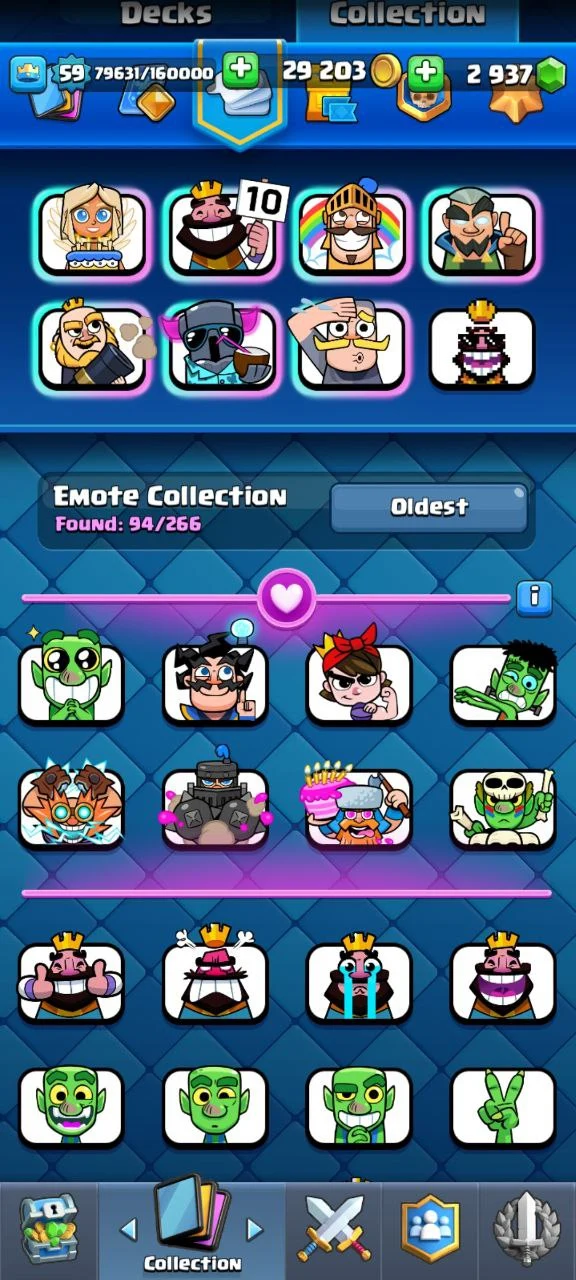Viewport: 576px width, 1280px height.
Task: Select the King holding 10 sign emote
Action: pyautogui.click(x=222, y=233)
